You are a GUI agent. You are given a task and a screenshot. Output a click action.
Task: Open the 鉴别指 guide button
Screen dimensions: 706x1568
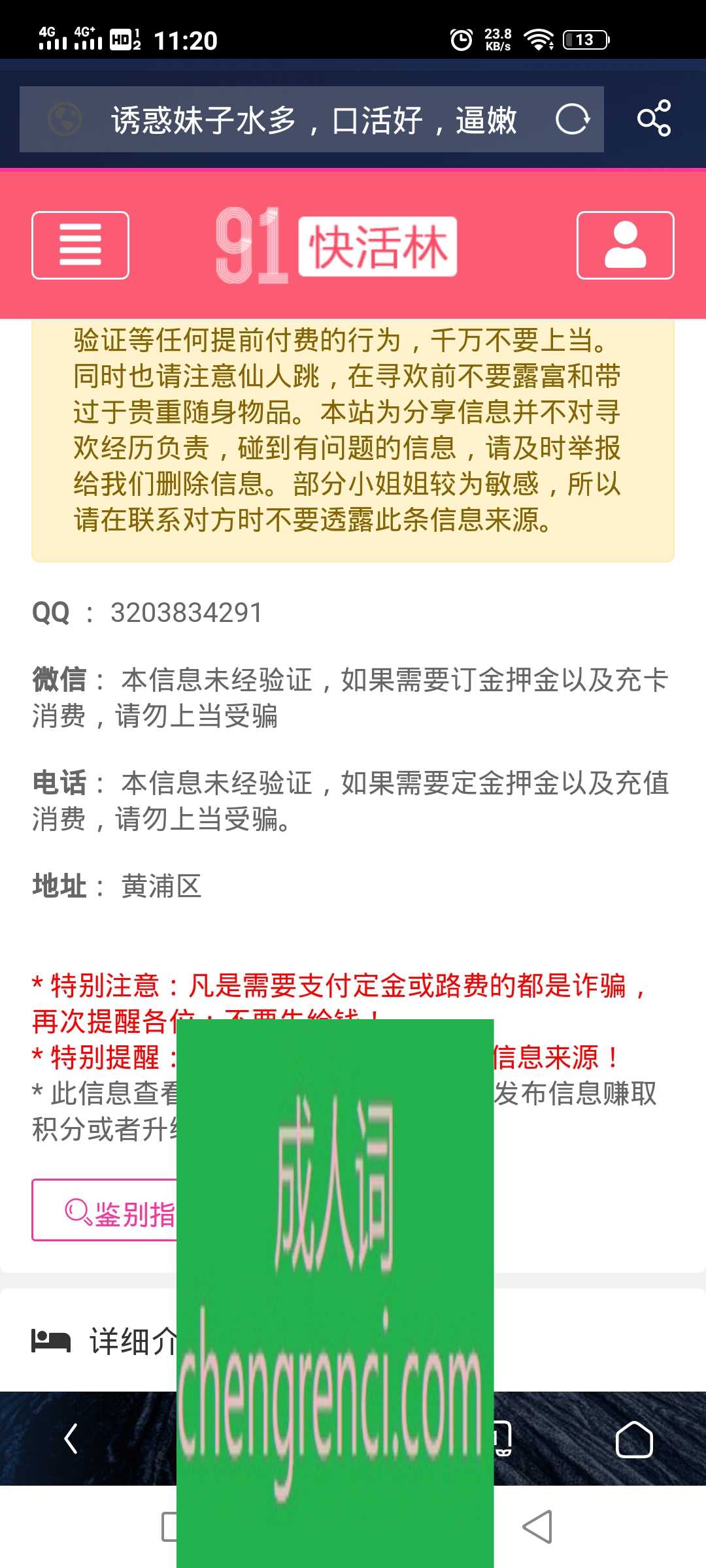click(x=105, y=1210)
